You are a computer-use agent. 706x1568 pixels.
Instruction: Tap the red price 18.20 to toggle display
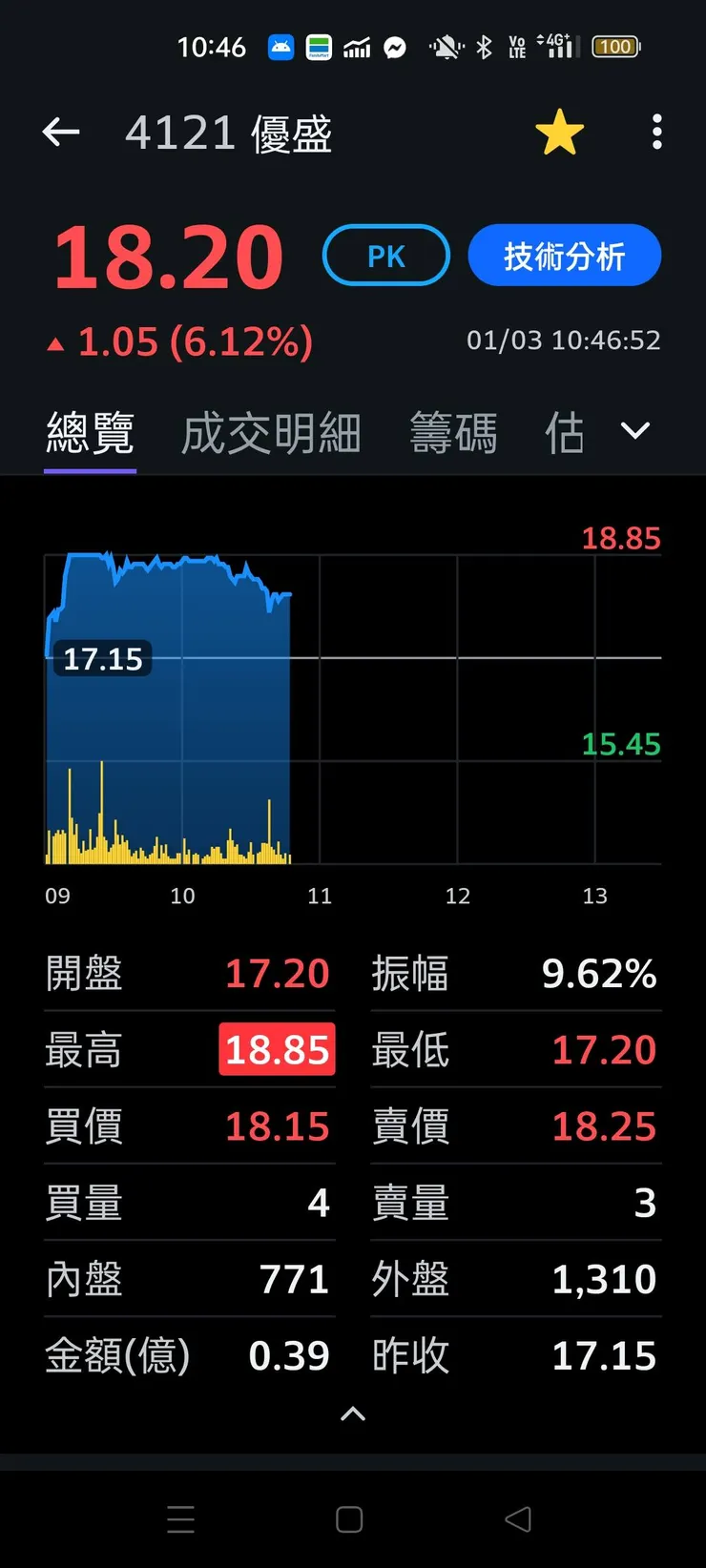tap(167, 253)
